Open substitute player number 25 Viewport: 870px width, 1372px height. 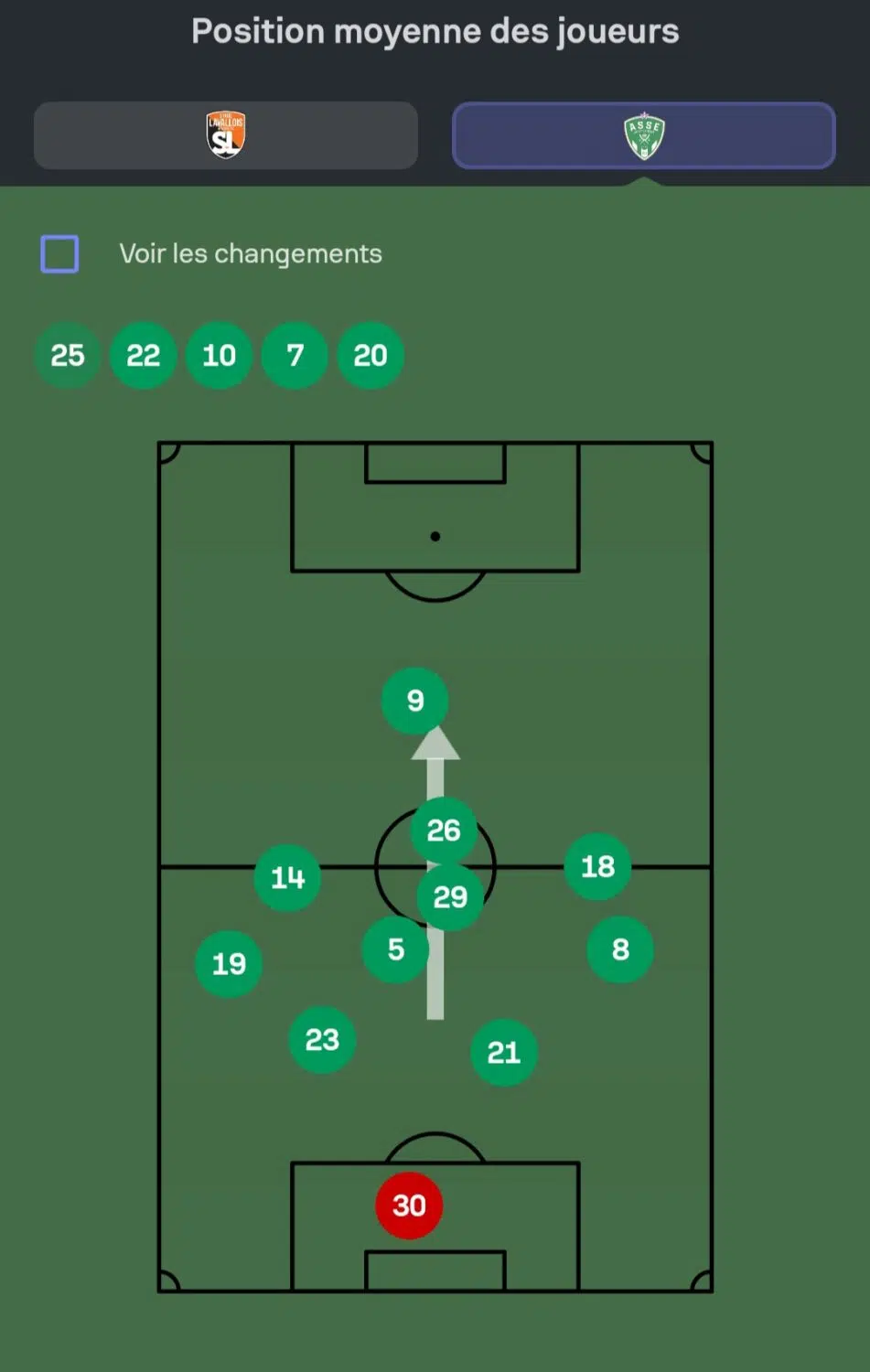click(68, 356)
